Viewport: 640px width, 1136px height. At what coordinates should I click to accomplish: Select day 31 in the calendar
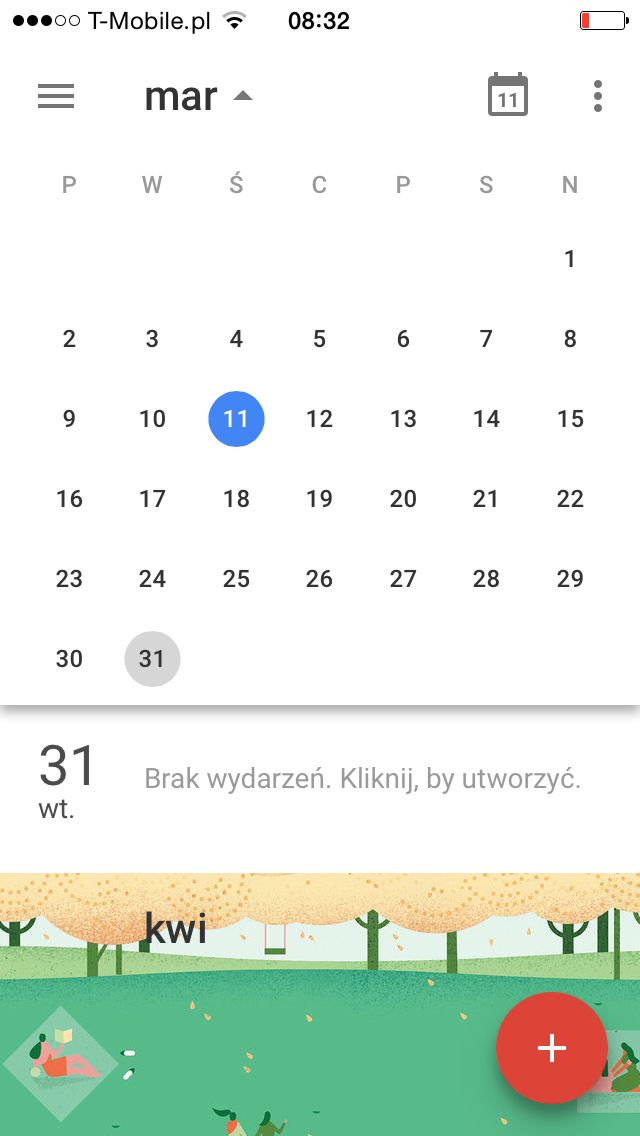[x=152, y=659]
